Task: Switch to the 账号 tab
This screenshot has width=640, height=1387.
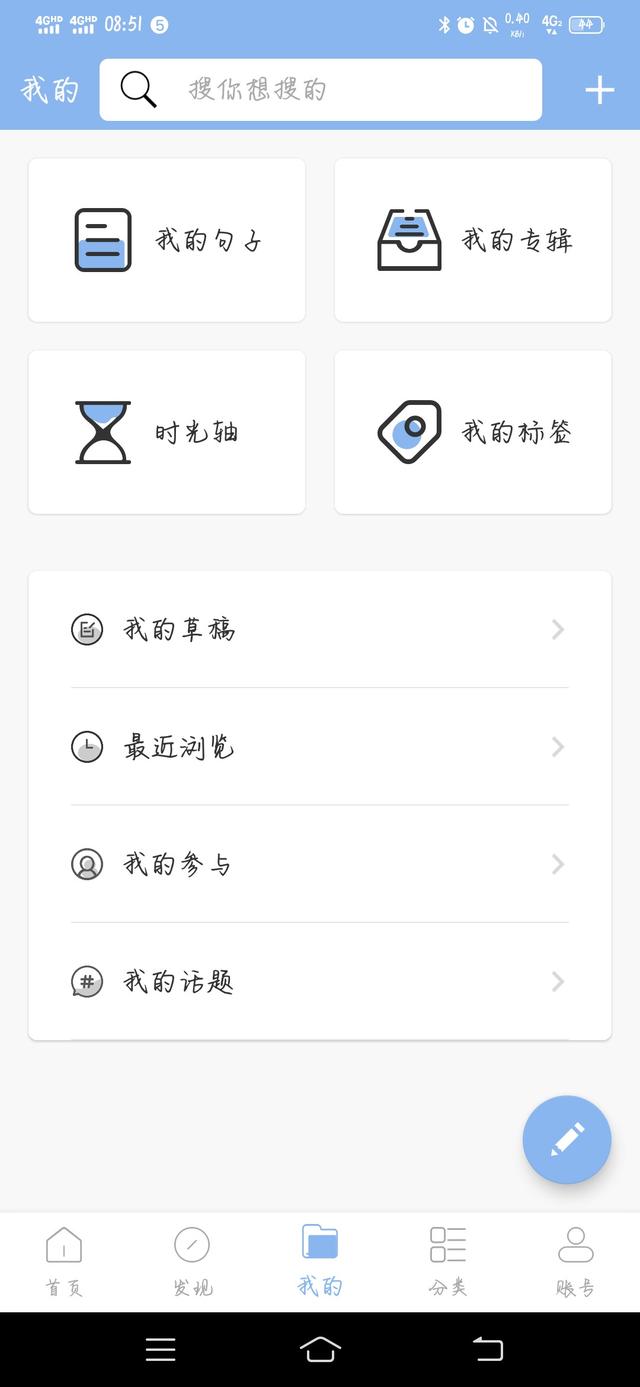Action: [576, 1262]
